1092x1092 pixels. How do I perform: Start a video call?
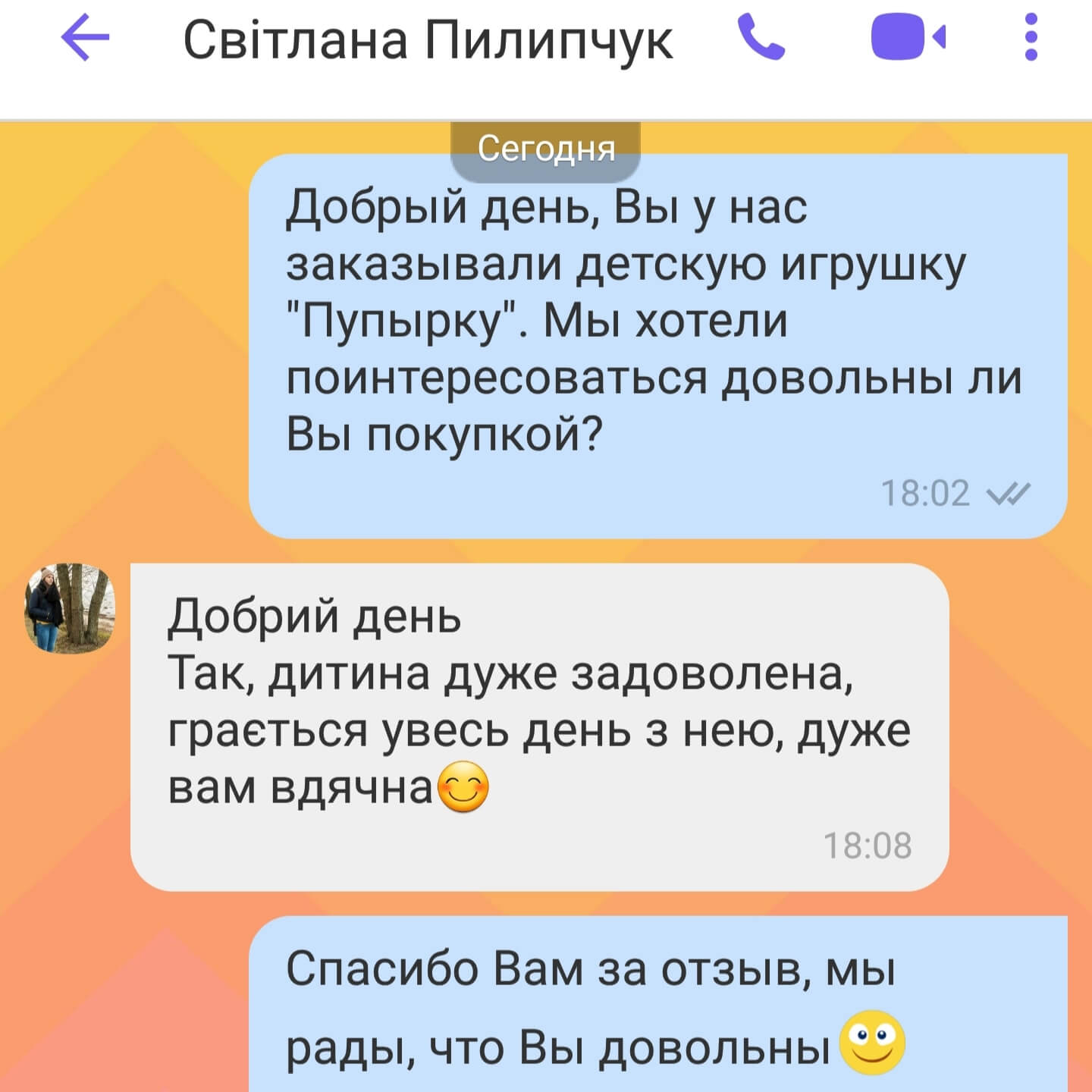click(x=908, y=38)
